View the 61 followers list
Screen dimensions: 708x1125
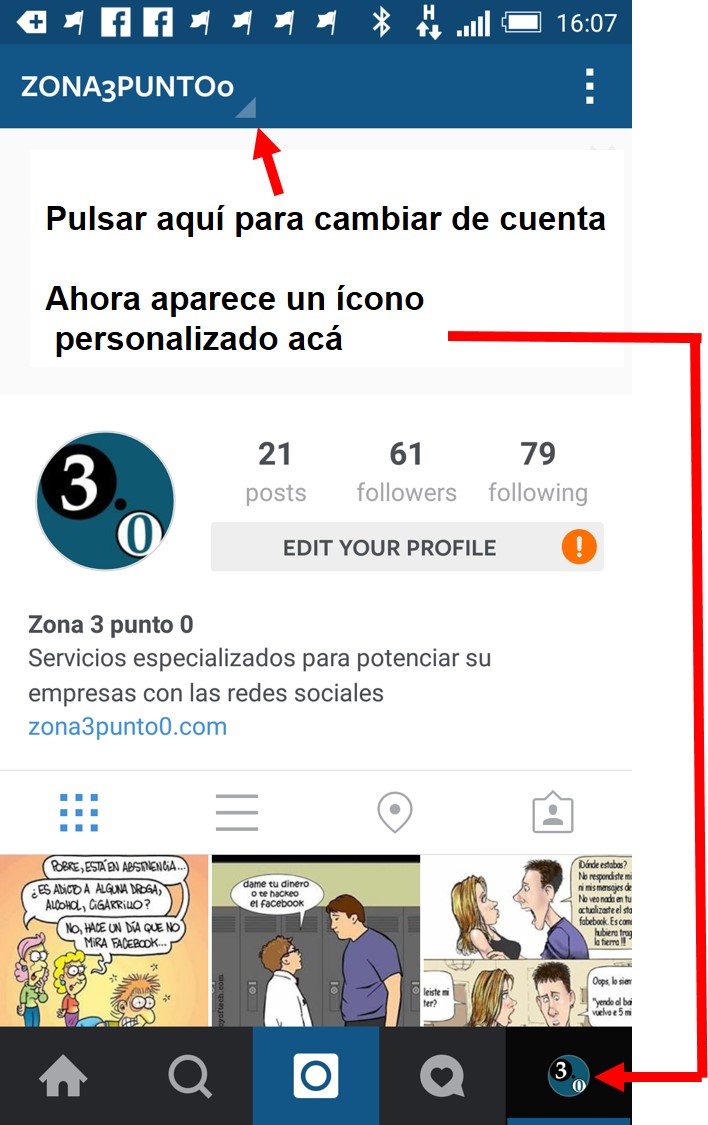click(x=406, y=472)
